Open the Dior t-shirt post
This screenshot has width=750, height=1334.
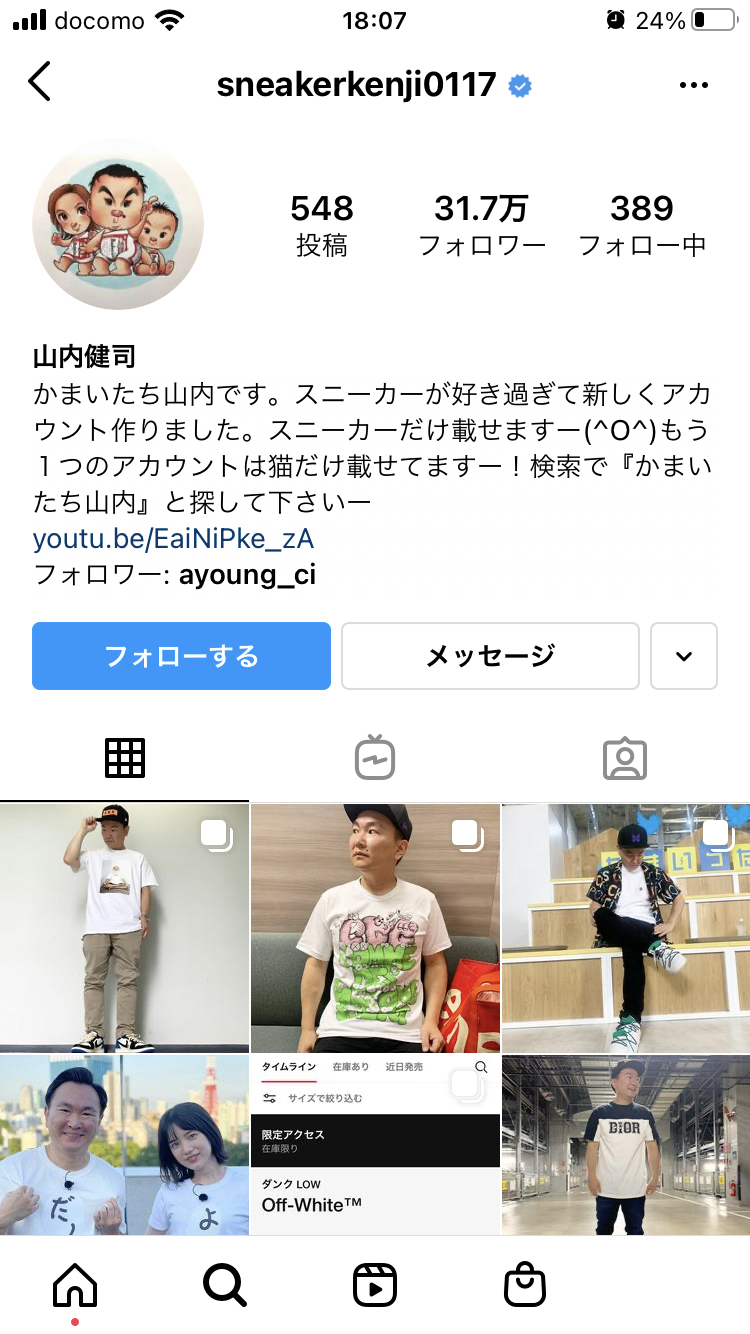click(x=626, y=1145)
